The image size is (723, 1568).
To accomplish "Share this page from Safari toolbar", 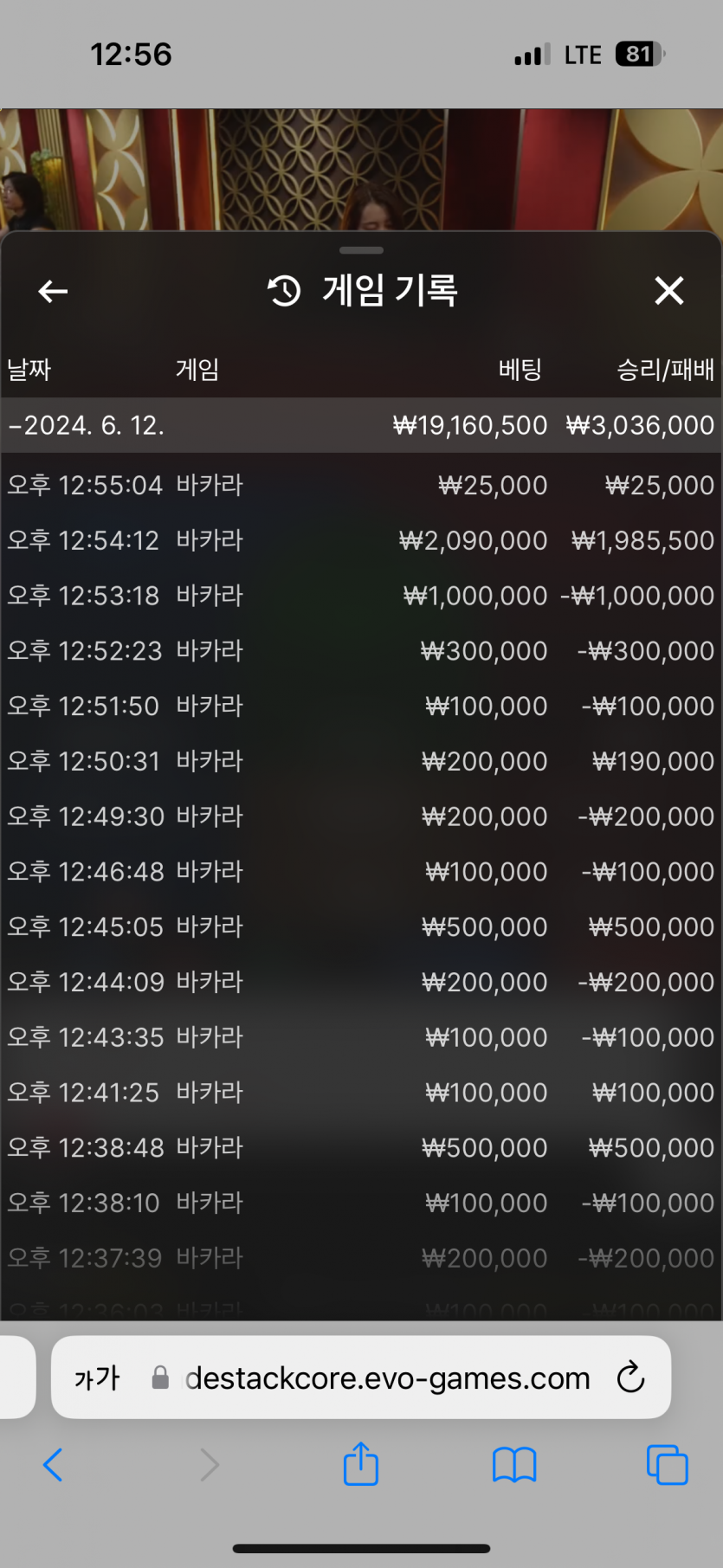I will [360, 1465].
